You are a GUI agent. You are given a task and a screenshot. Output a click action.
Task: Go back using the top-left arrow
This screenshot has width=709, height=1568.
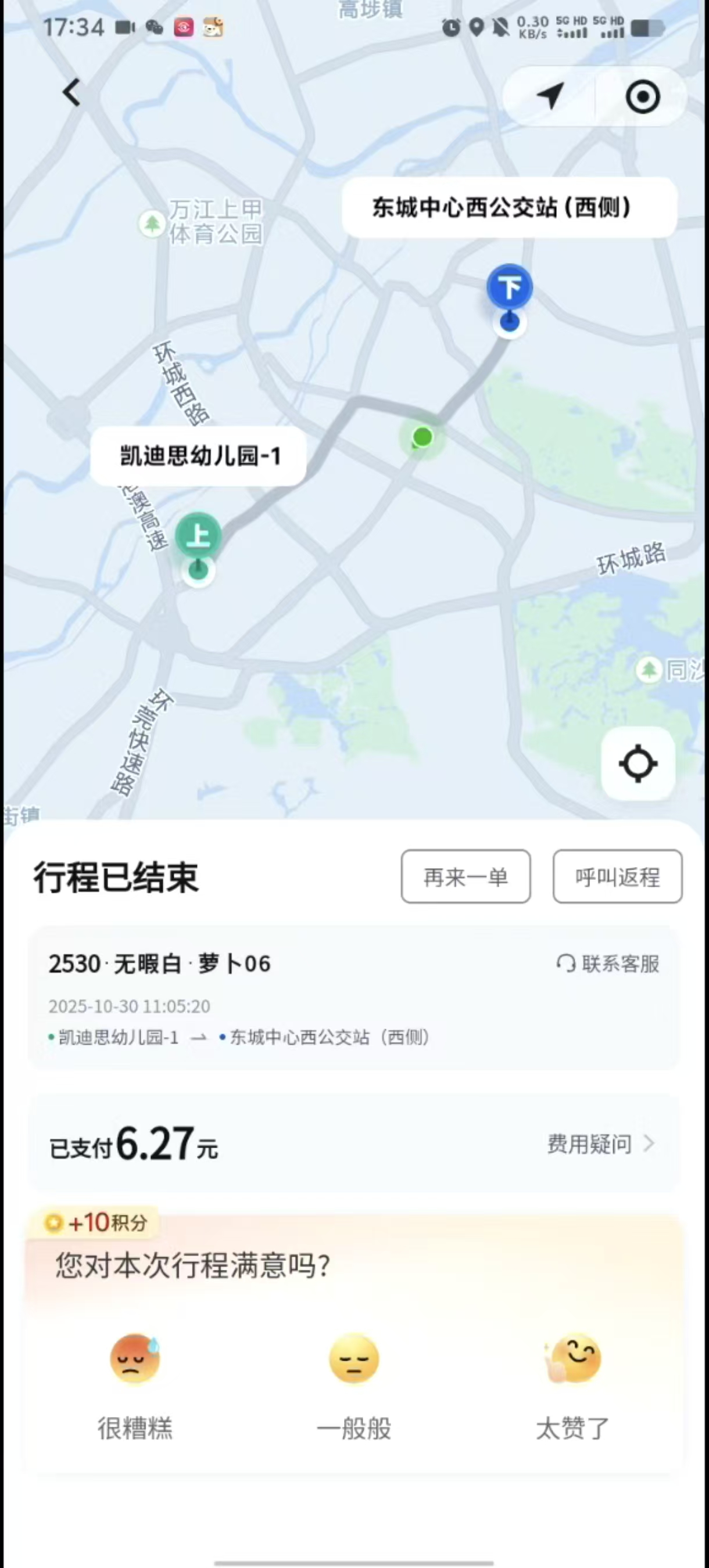point(72,93)
